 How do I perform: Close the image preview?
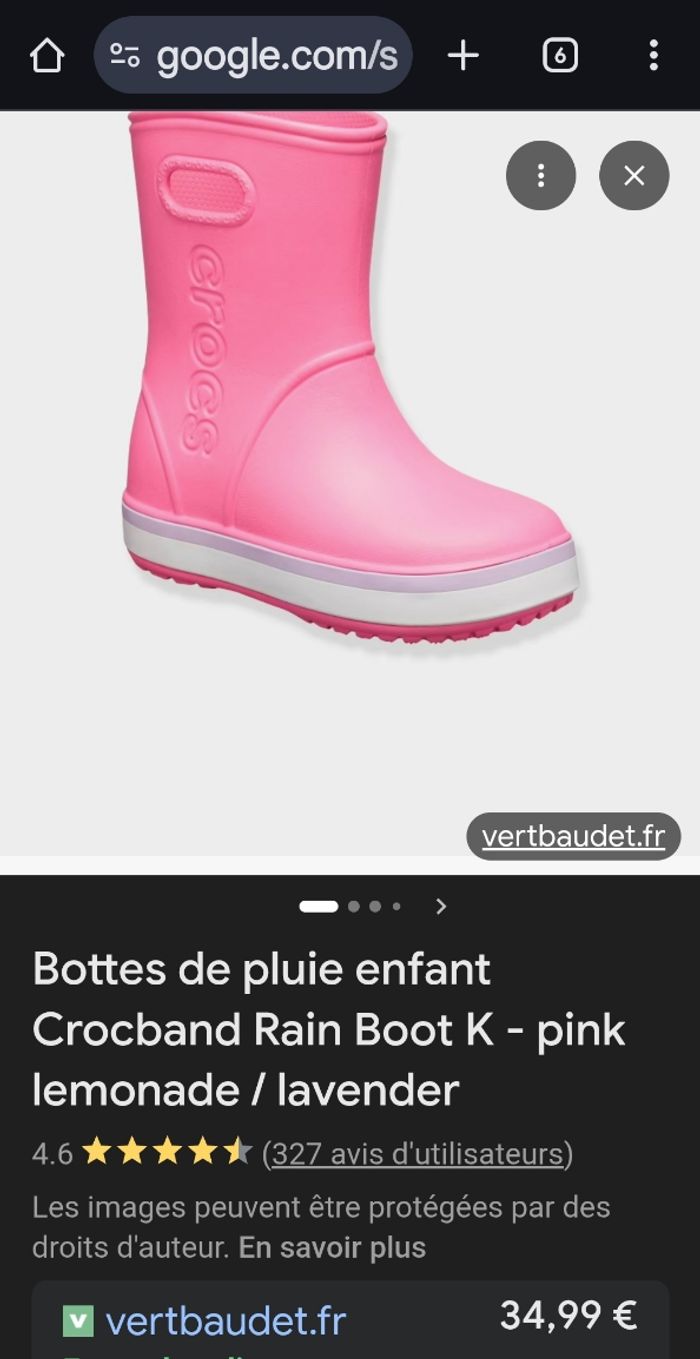[x=634, y=176]
